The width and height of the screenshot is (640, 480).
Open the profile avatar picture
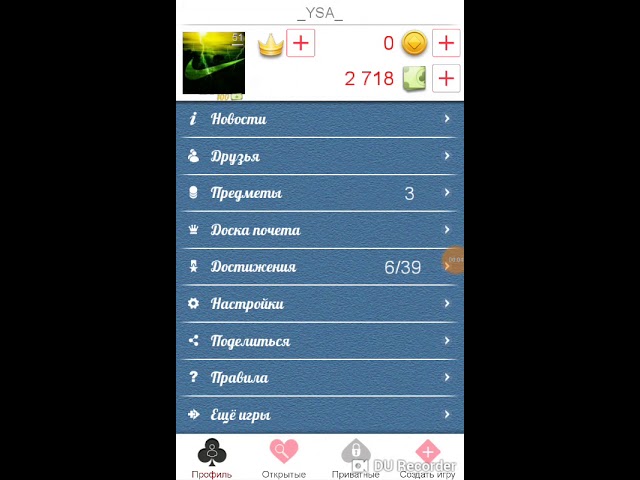(214, 63)
